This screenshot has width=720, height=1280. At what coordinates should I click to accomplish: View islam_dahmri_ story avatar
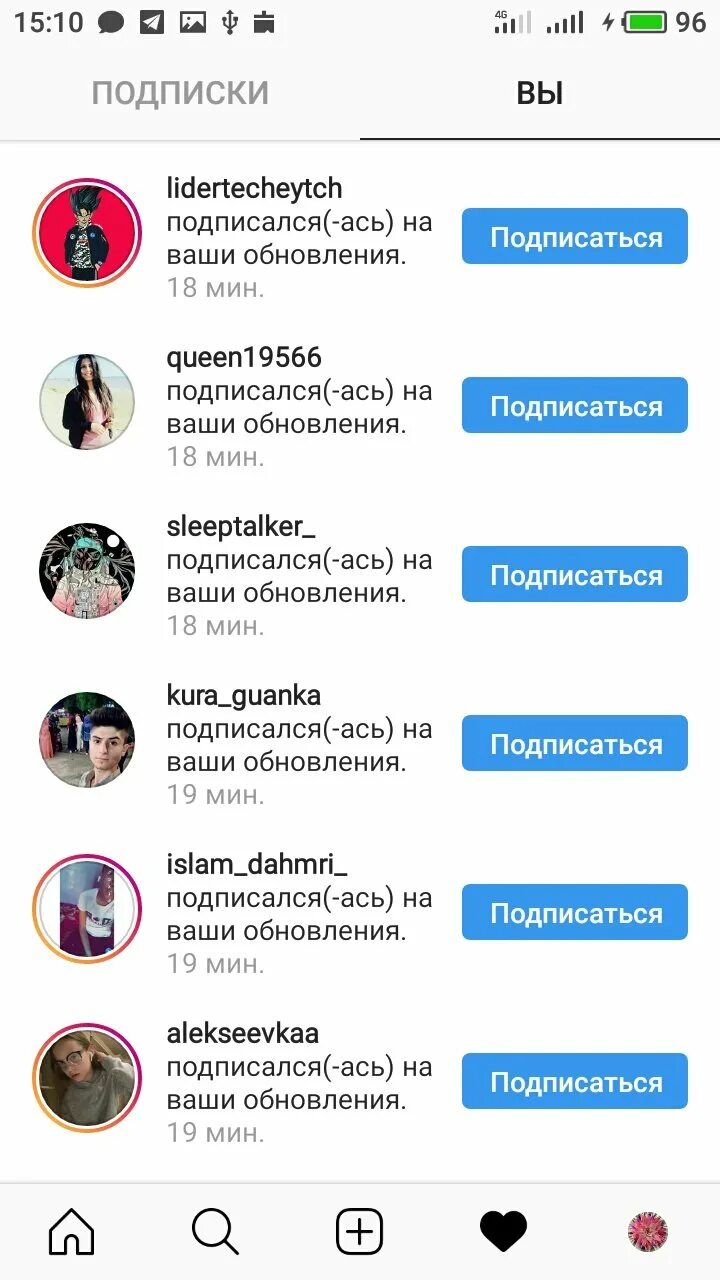[87, 909]
